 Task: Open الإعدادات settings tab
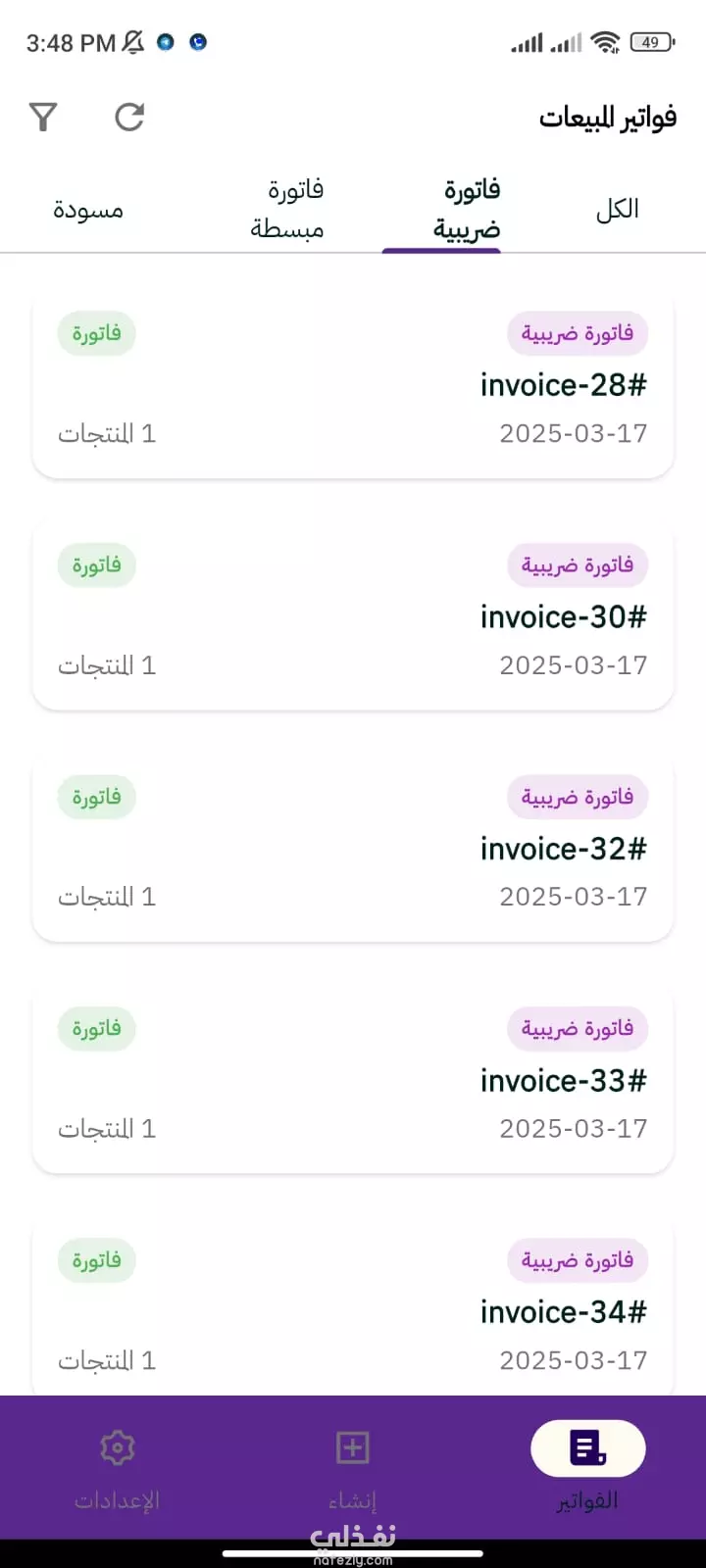click(x=117, y=1465)
